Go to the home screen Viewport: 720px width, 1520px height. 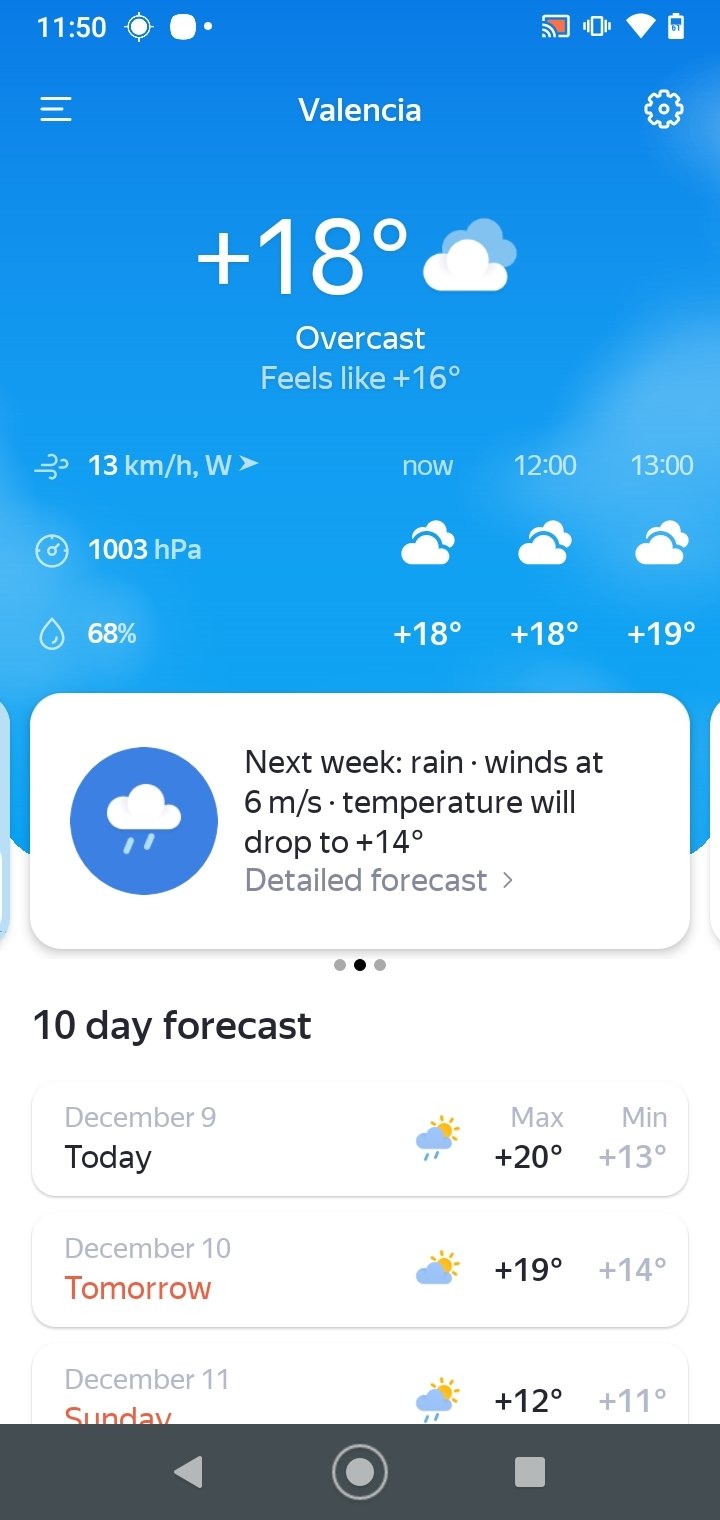pos(360,1471)
